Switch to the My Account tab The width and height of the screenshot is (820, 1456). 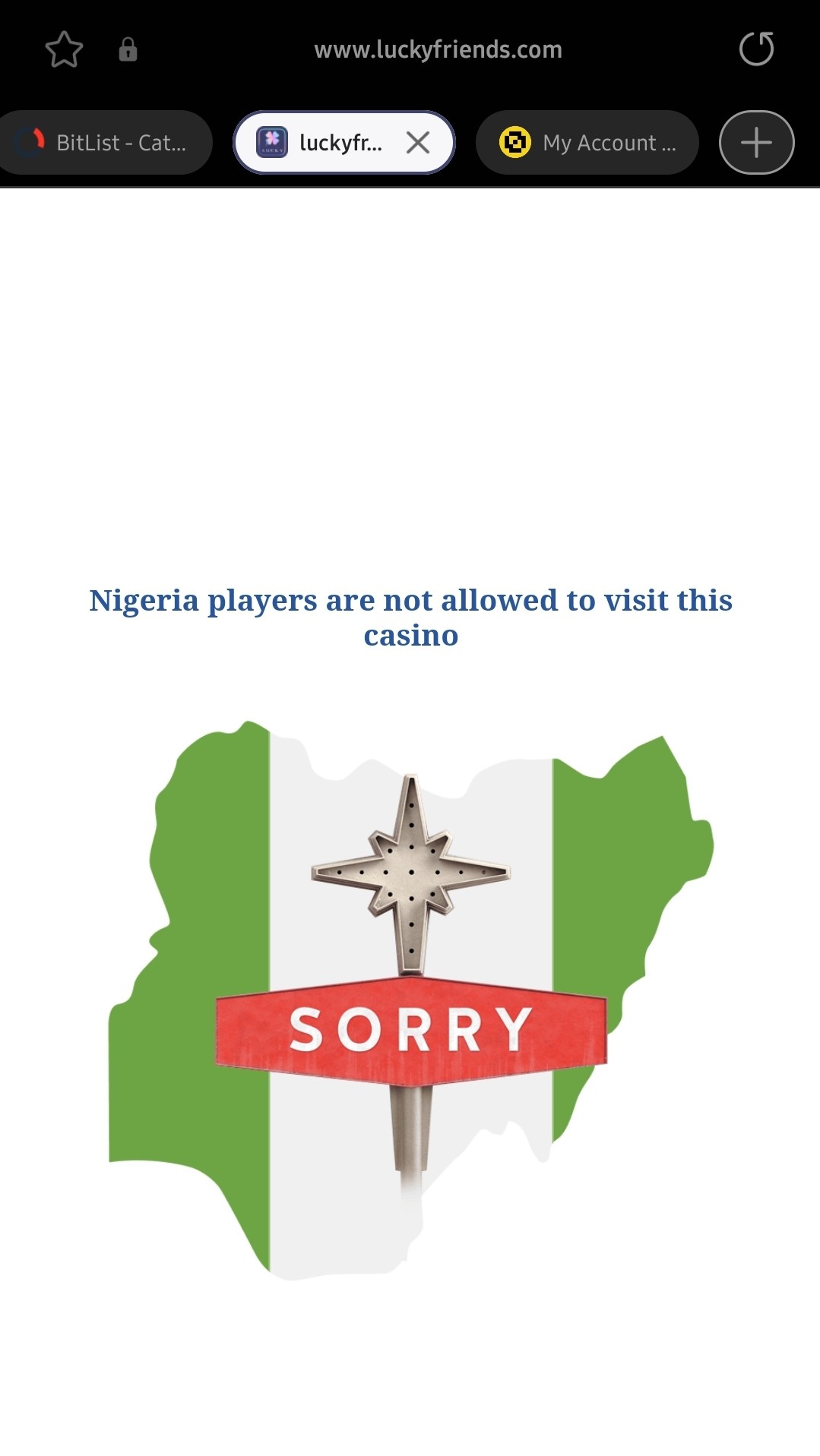[x=587, y=143]
